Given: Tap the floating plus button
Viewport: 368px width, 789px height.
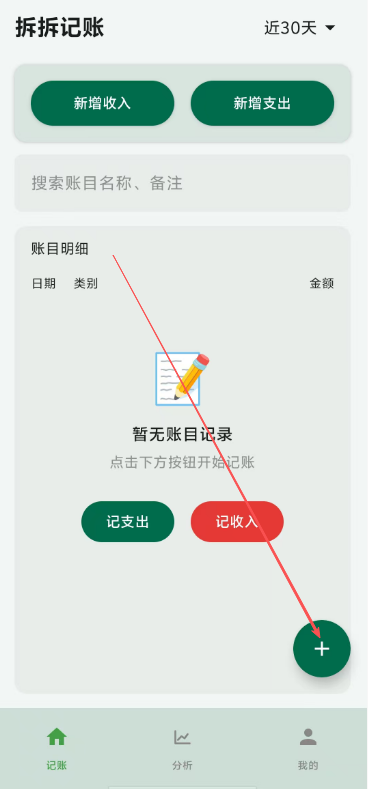Looking at the screenshot, I should [x=322, y=649].
